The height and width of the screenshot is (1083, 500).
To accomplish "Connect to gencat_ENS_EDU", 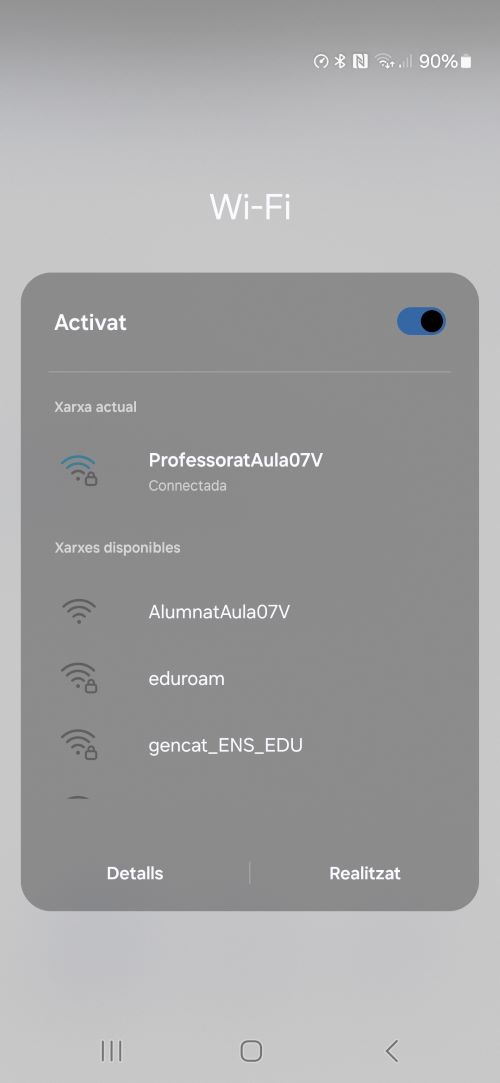I will [249, 746].
